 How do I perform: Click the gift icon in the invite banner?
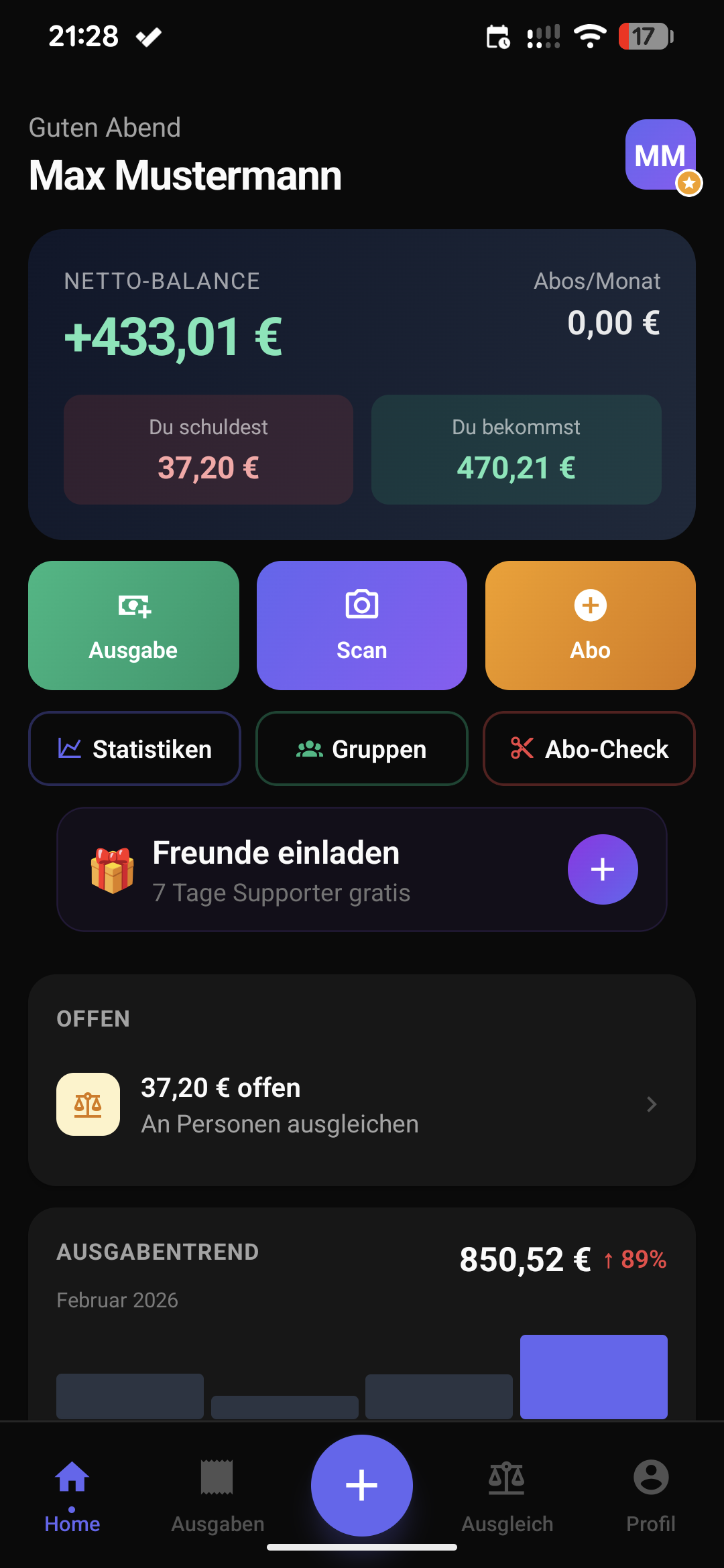click(113, 869)
